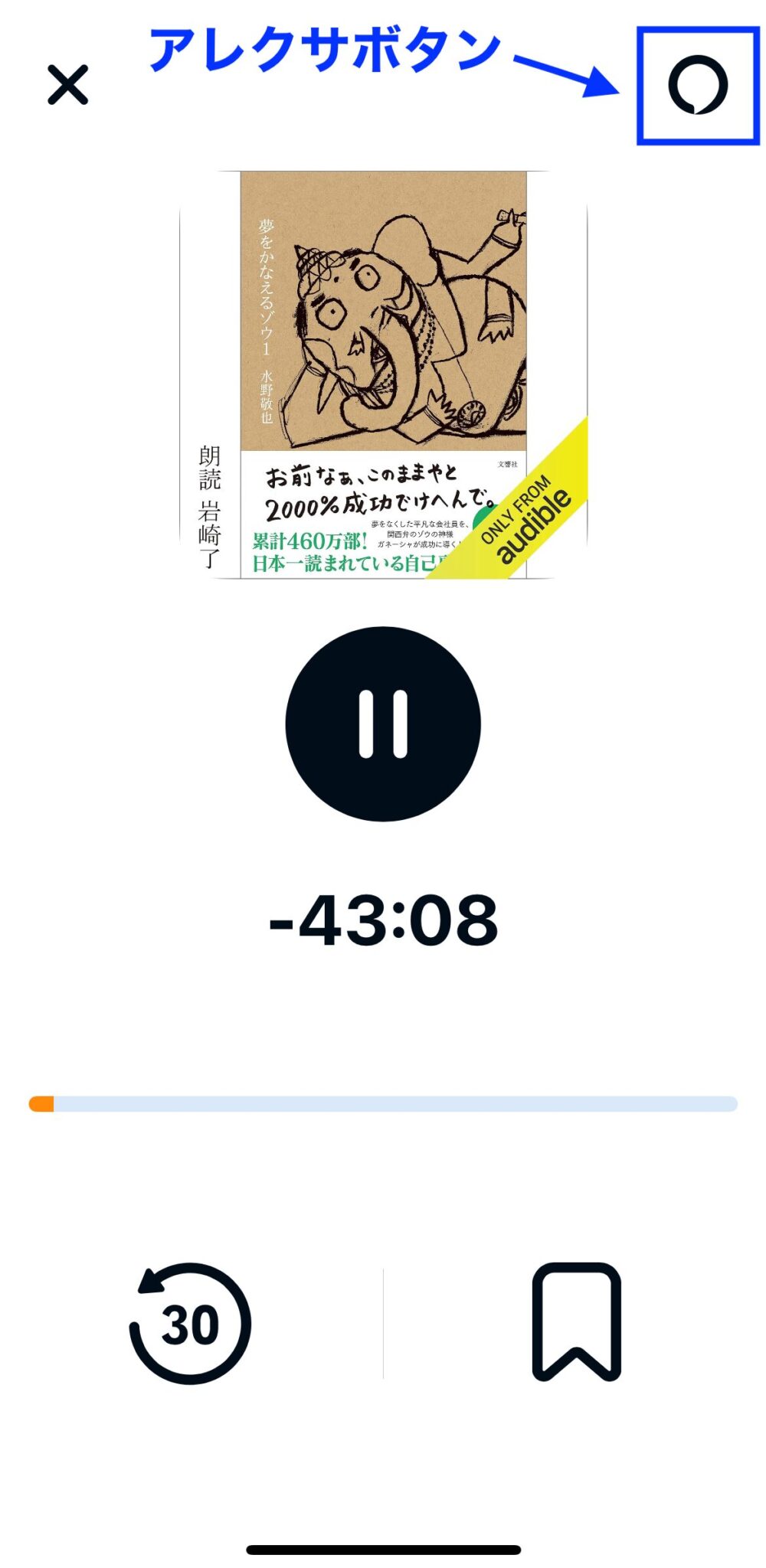Viewport: 766px width, 1568px height.
Task: Rewind 30 seconds
Action: click(190, 1324)
